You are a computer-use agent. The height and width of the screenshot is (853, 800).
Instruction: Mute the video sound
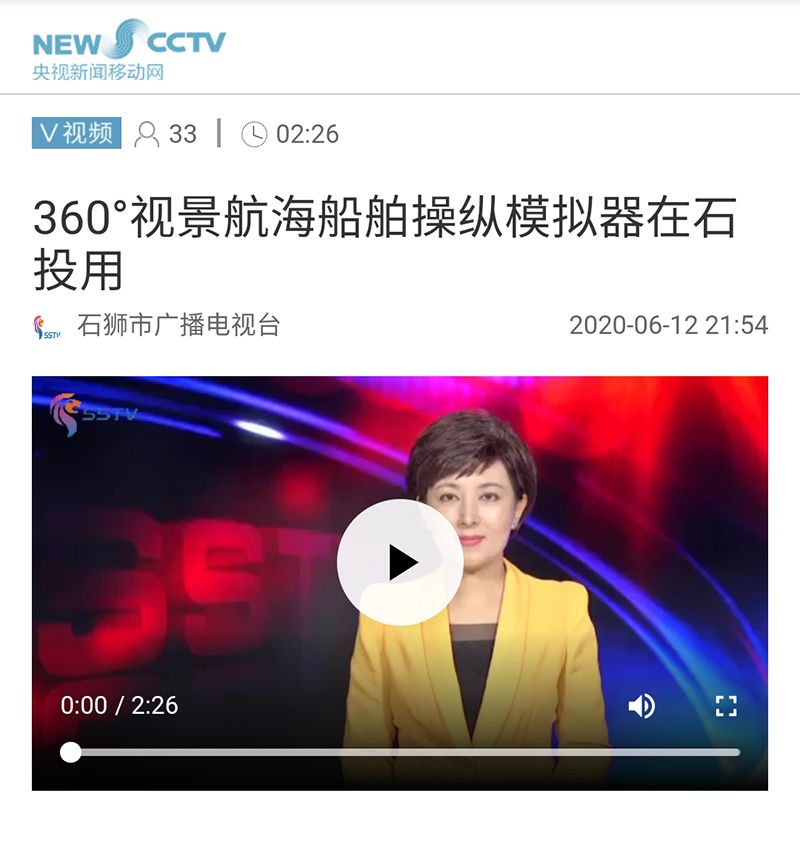641,706
